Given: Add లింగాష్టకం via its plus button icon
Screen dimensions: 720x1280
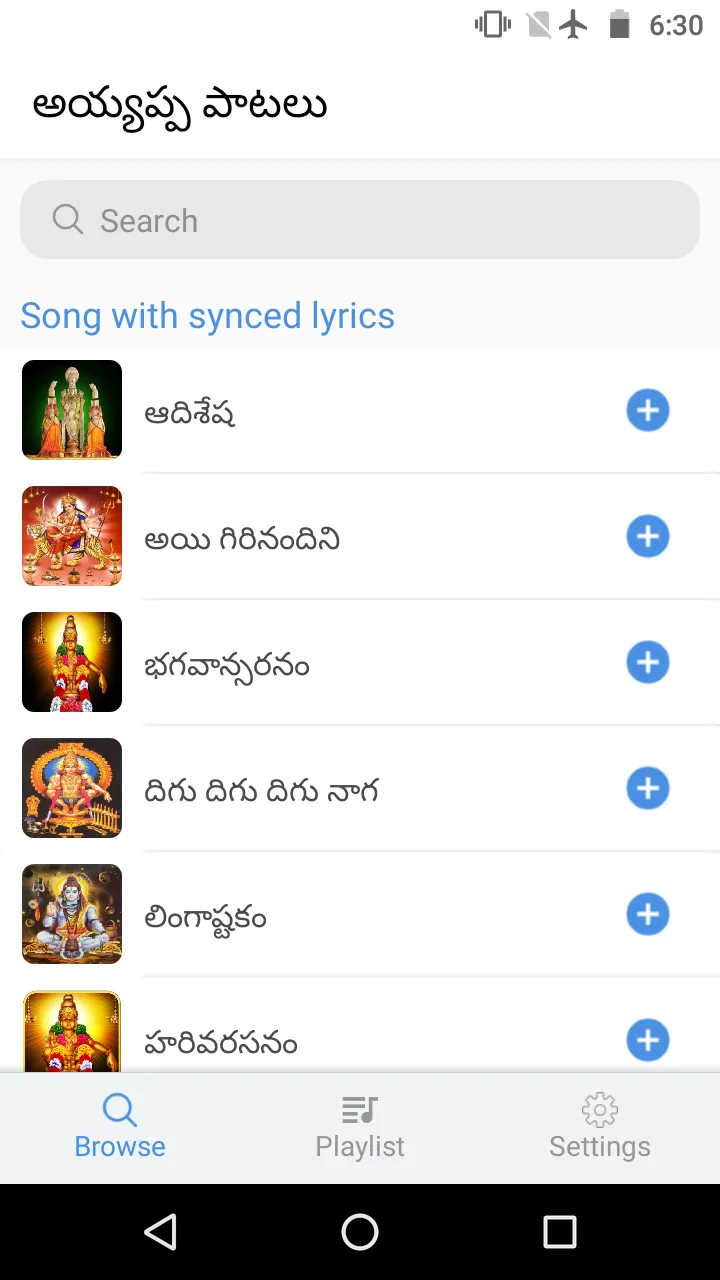Looking at the screenshot, I should (x=647, y=914).
